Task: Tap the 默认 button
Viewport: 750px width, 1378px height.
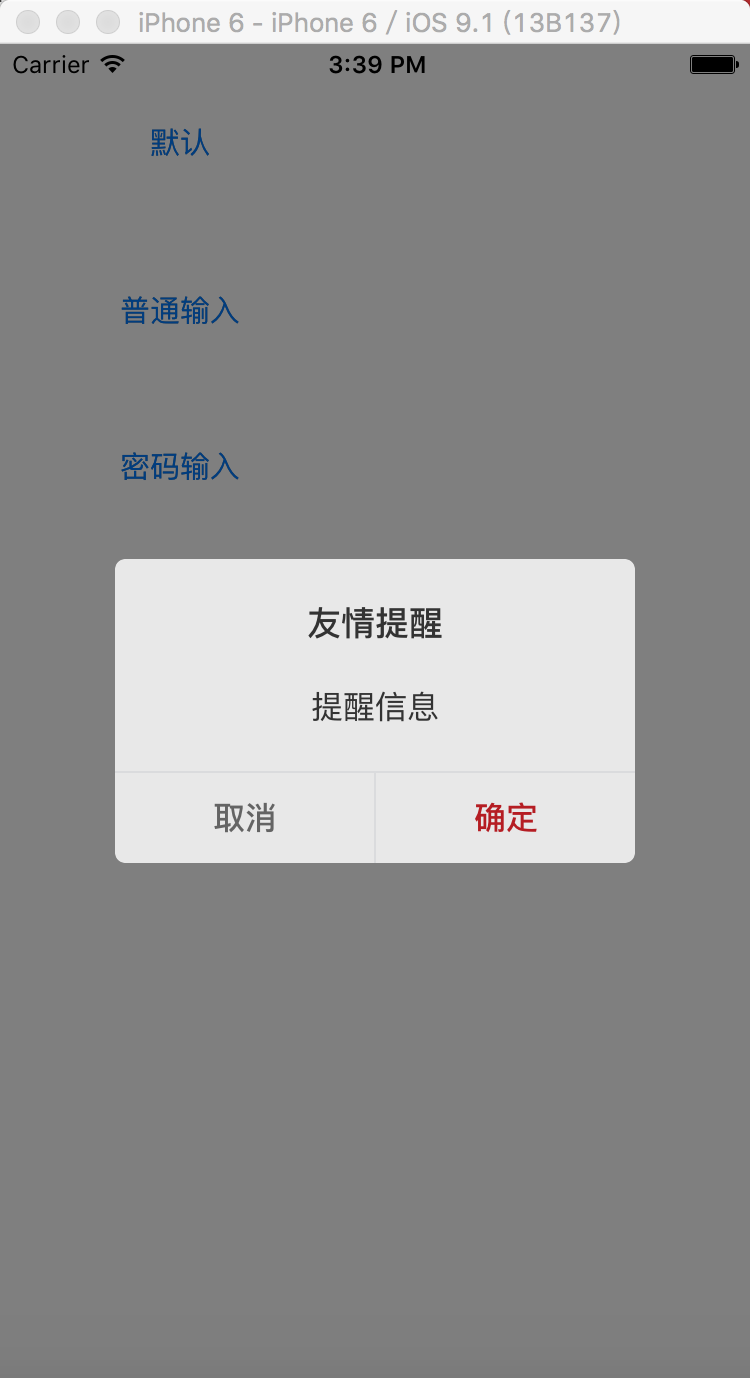Action: (180, 143)
